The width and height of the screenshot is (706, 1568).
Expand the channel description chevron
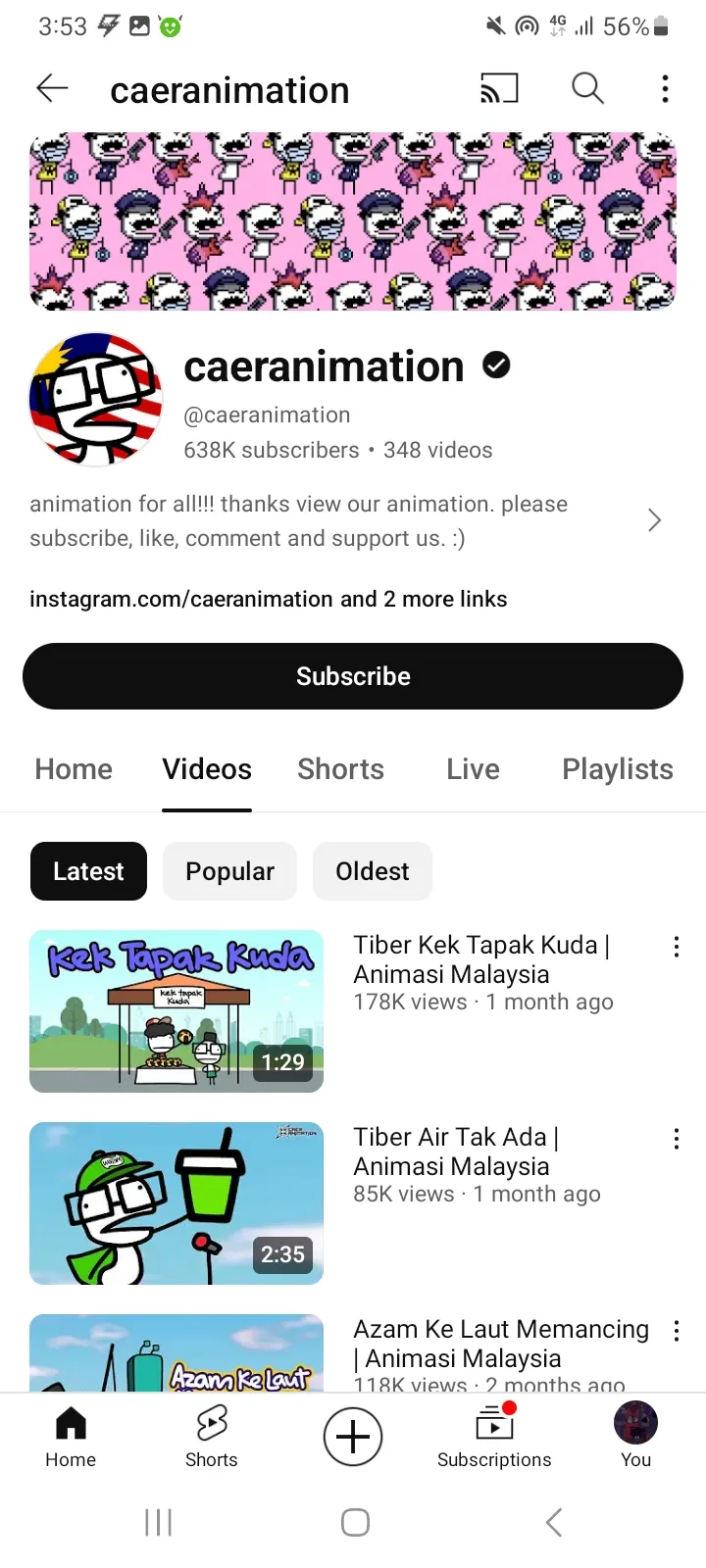(x=655, y=520)
